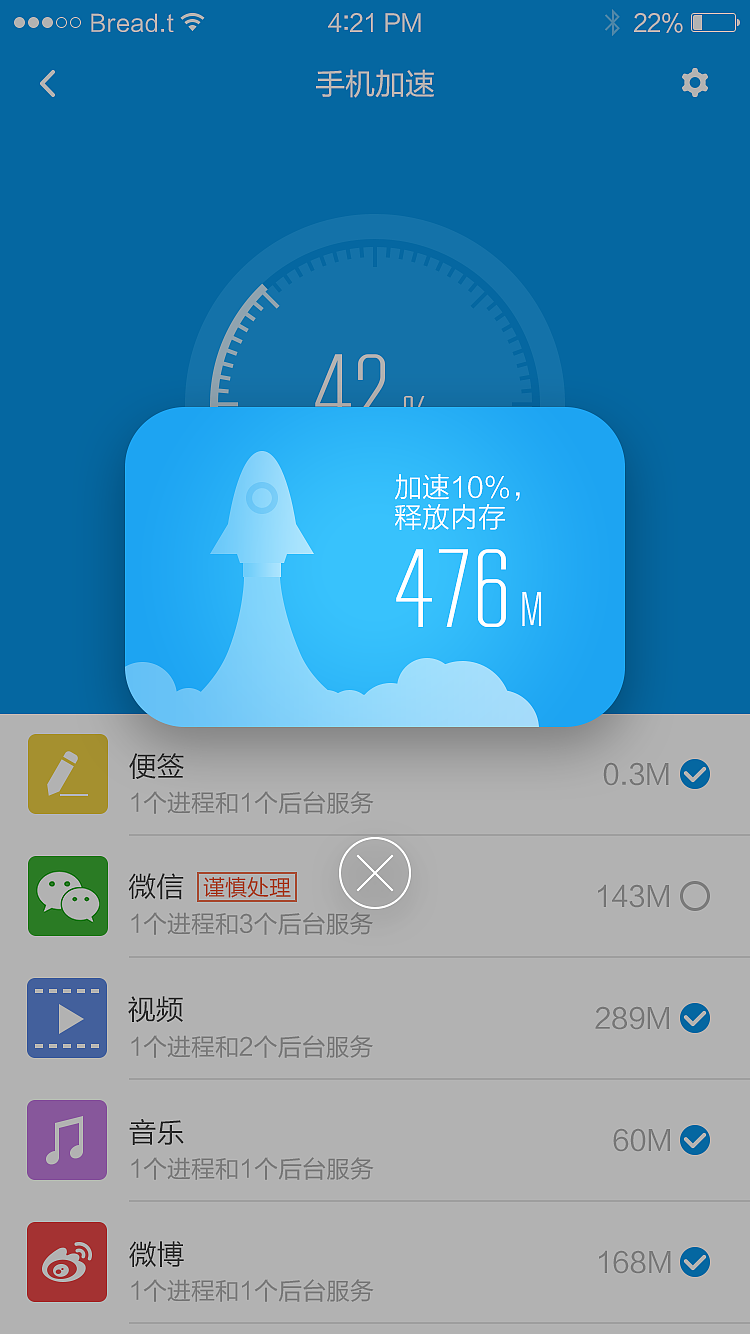Open the 便签 notes app icon
750x1334 pixels.
[67, 773]
